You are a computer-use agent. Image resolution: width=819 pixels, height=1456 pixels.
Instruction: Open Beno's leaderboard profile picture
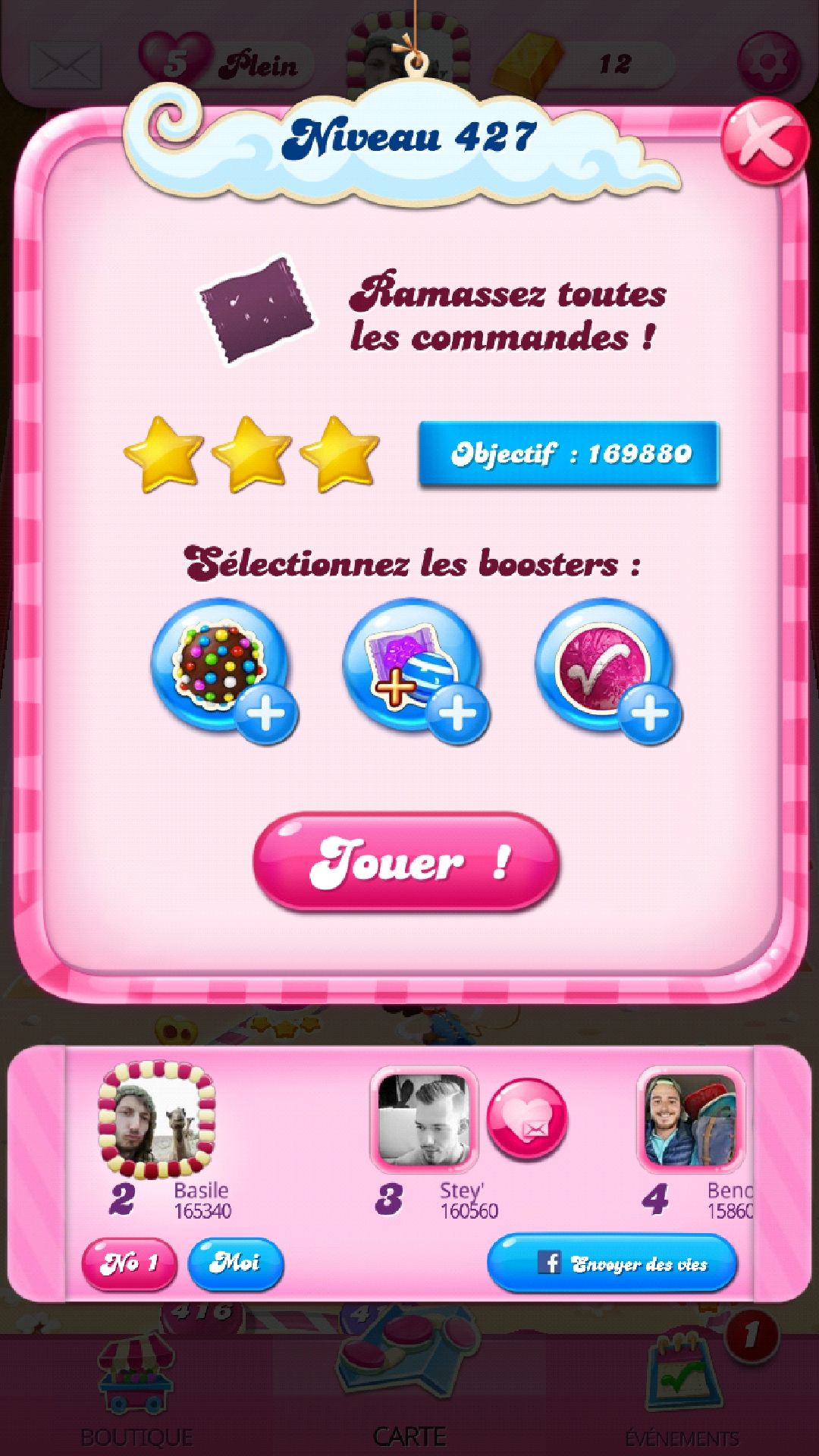click(691, 1120)
